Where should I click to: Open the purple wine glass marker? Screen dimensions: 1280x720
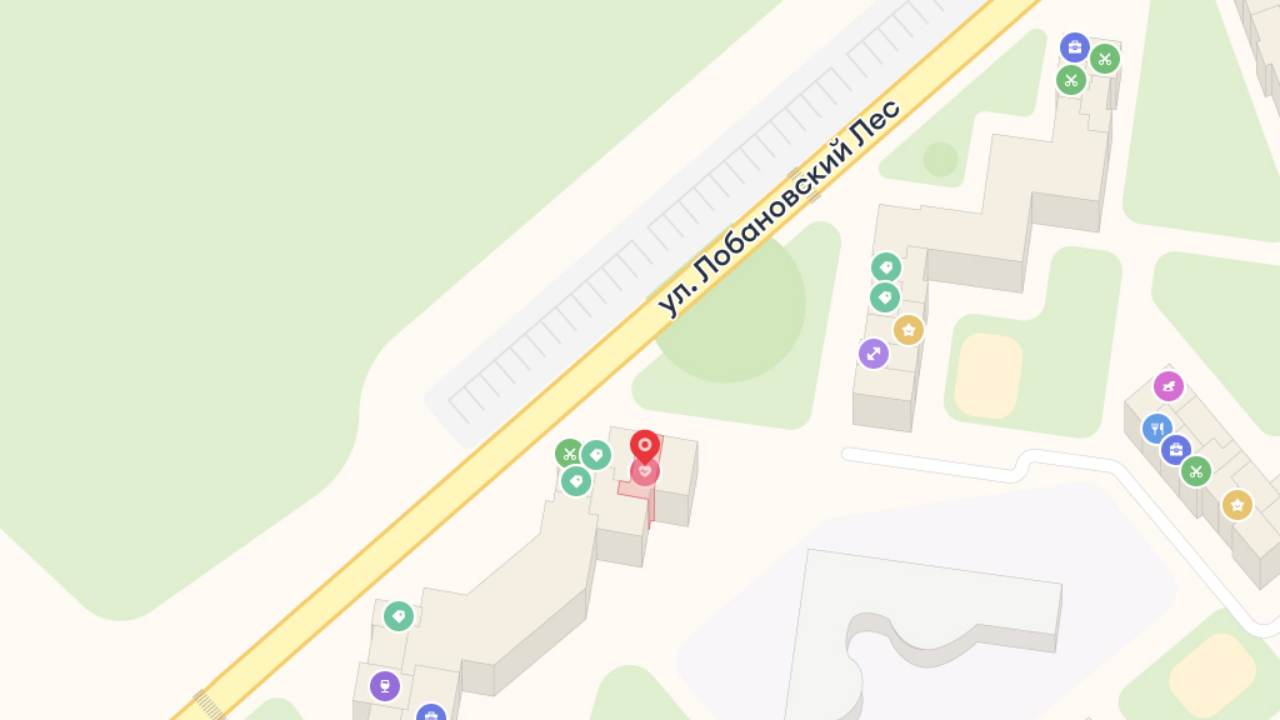(x=385, y=686)
